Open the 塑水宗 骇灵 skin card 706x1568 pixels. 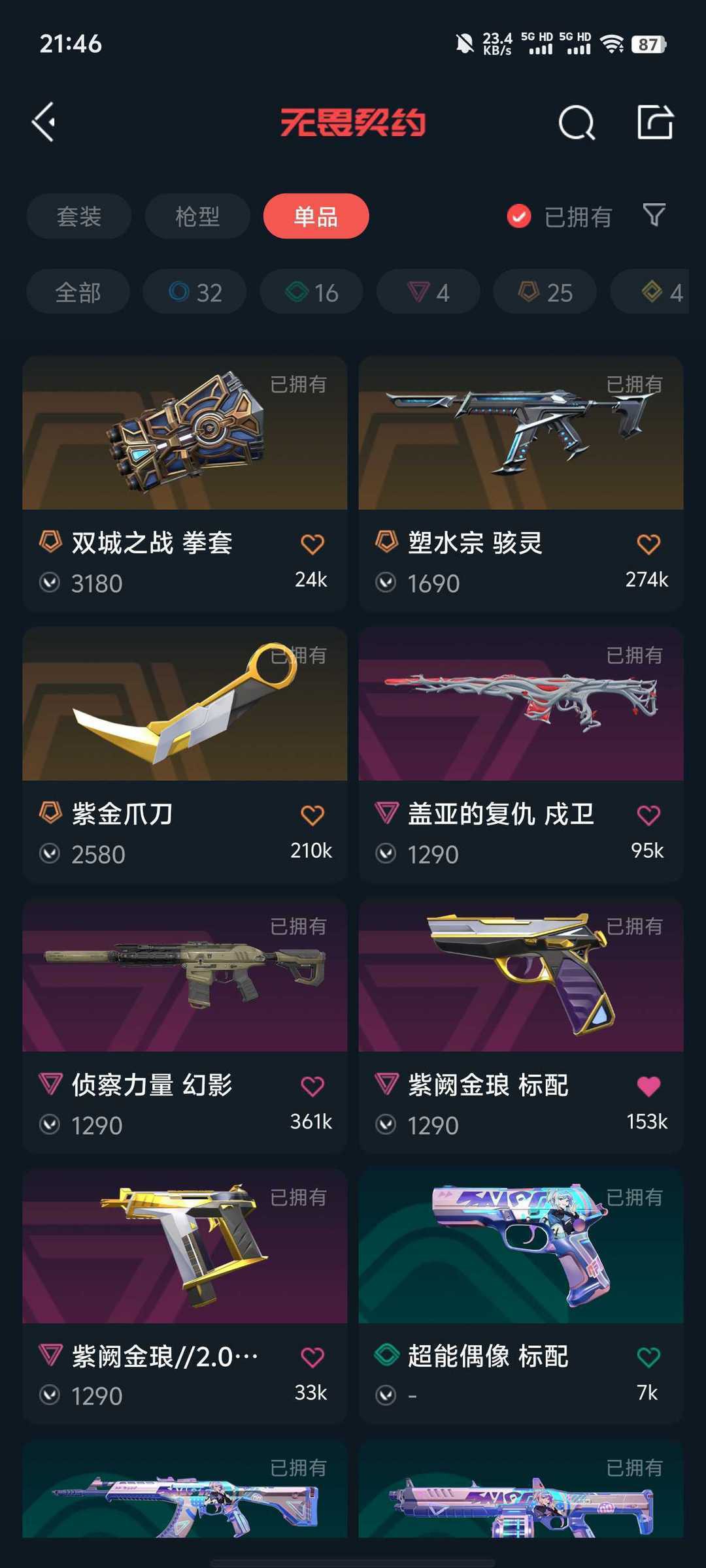[520, 457]
